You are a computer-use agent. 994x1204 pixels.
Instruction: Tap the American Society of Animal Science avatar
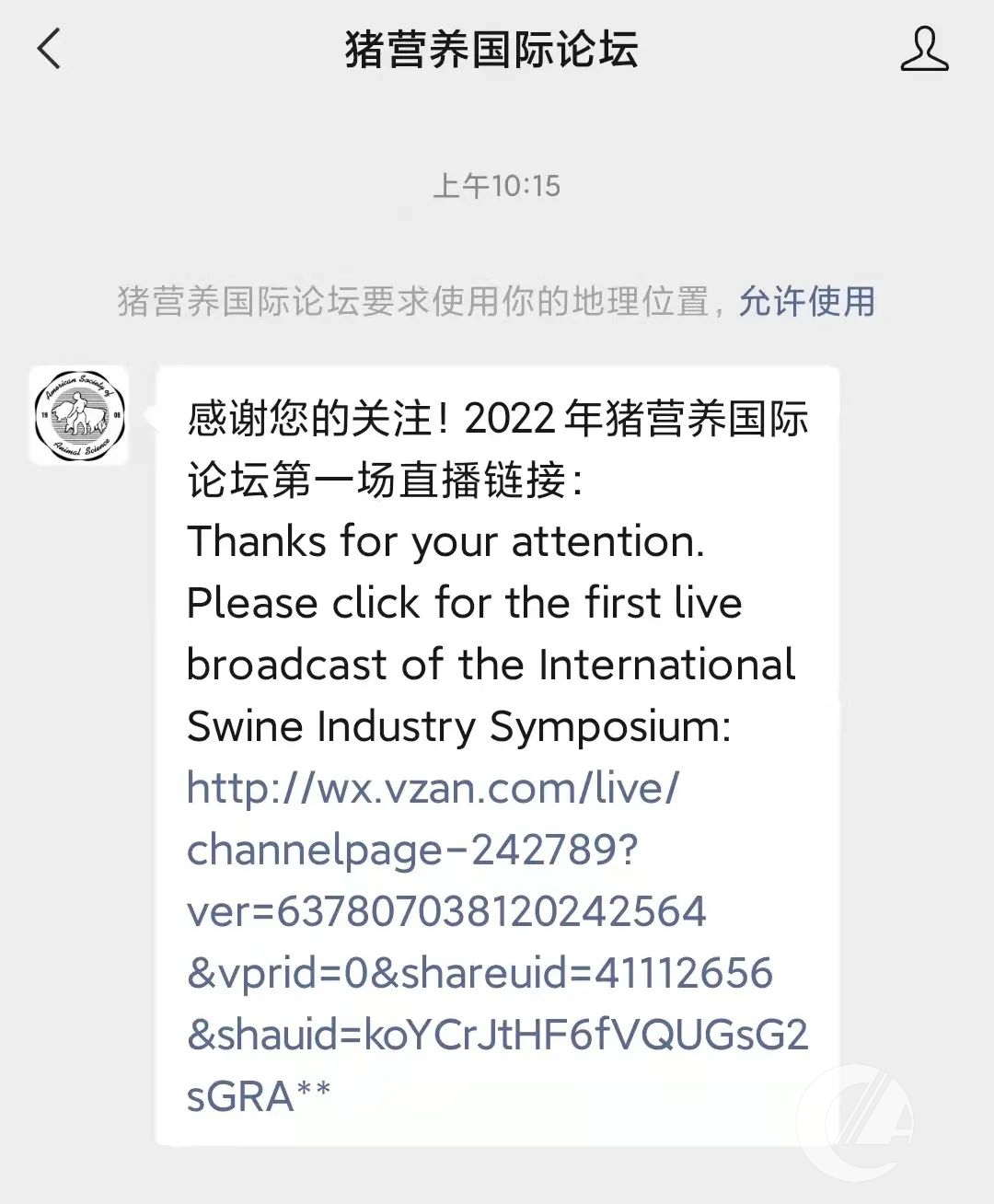coord(78,416)
